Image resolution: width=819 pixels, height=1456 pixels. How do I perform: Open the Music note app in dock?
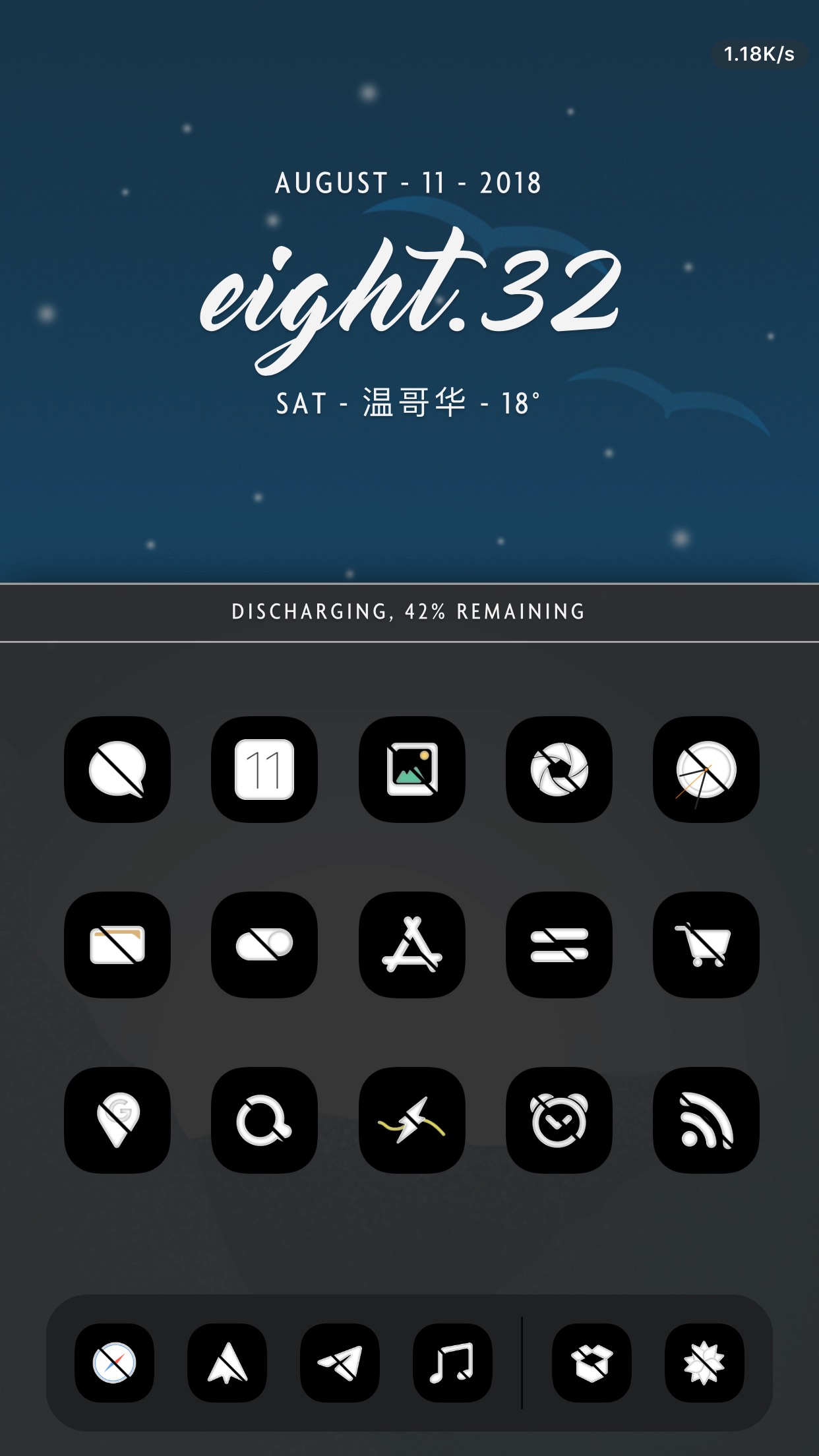coord(452,1362)
